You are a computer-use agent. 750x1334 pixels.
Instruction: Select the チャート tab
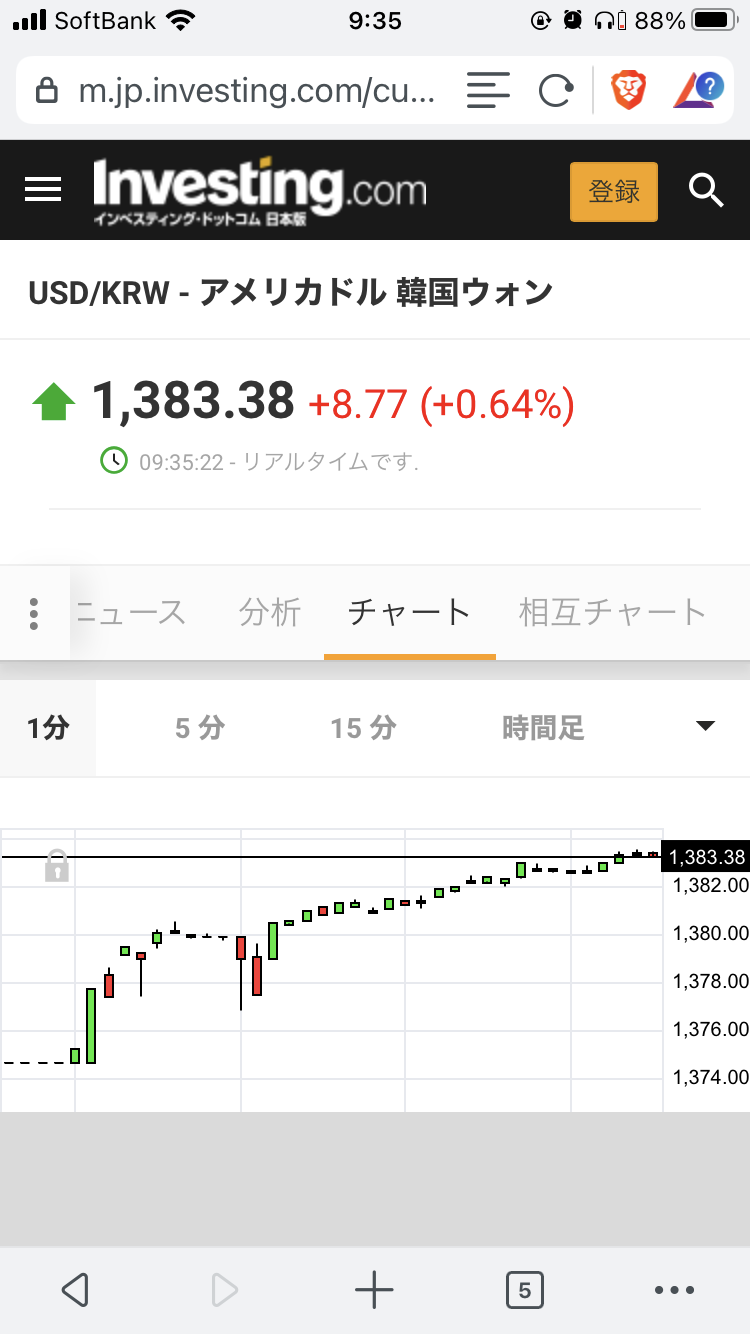[x=409, y=612]
